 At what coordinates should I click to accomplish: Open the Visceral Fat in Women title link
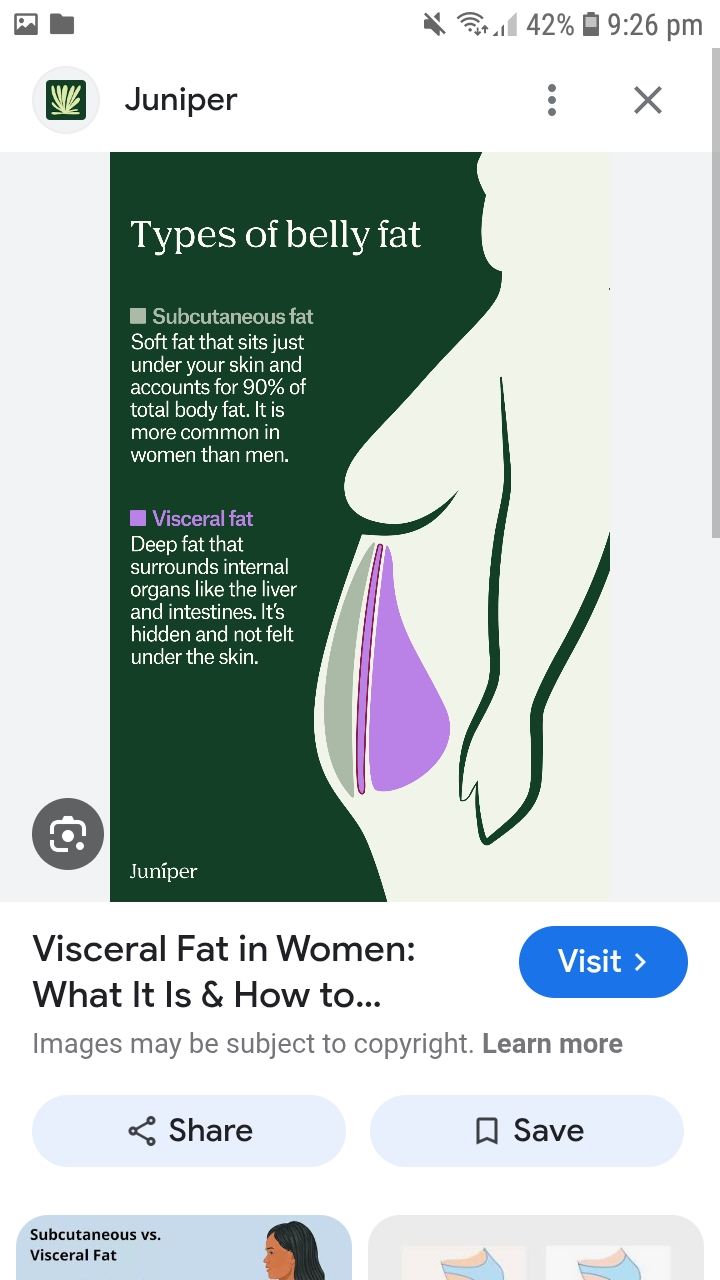(224, 971)
